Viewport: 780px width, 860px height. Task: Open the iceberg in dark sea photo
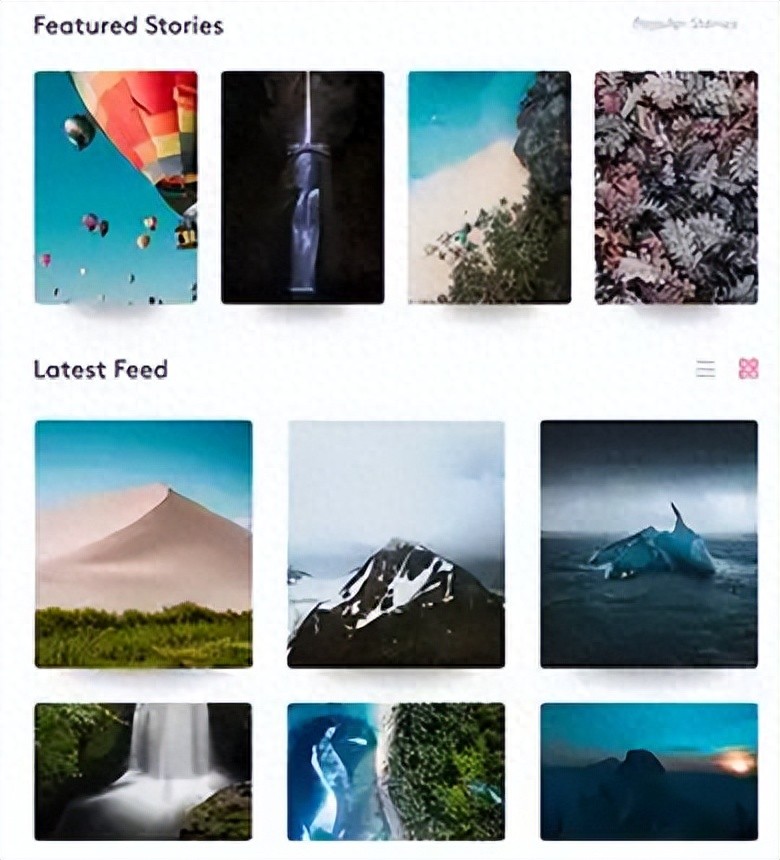tap(649, 543)
